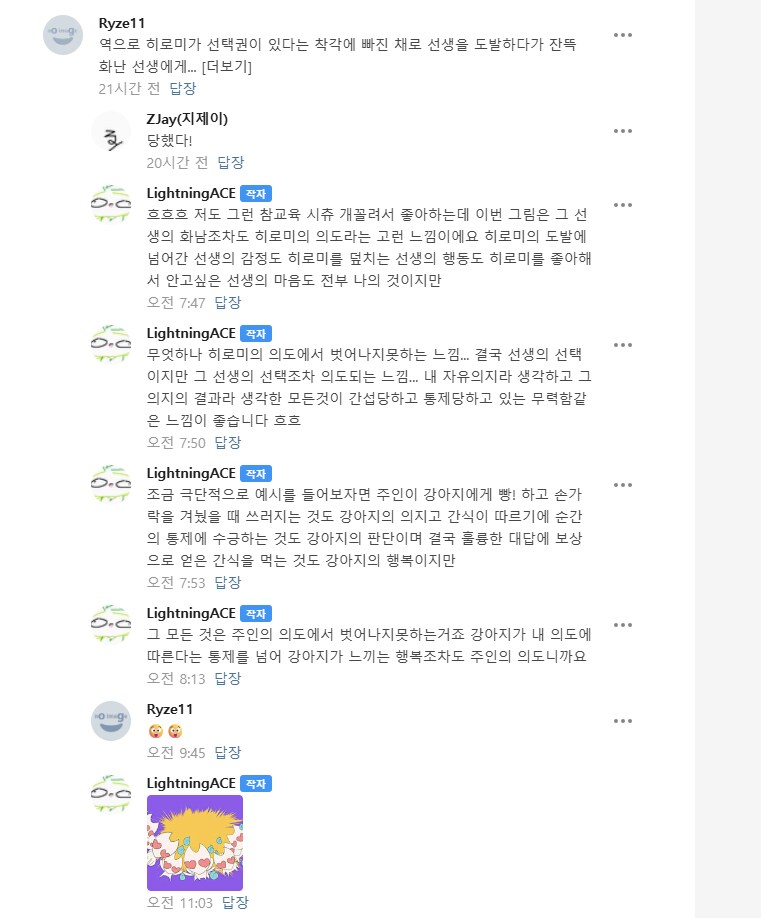Open options for LightningACE's 오전 7:50 comment
This screenshot has height=918, width=761.
(x=623, y=345)
